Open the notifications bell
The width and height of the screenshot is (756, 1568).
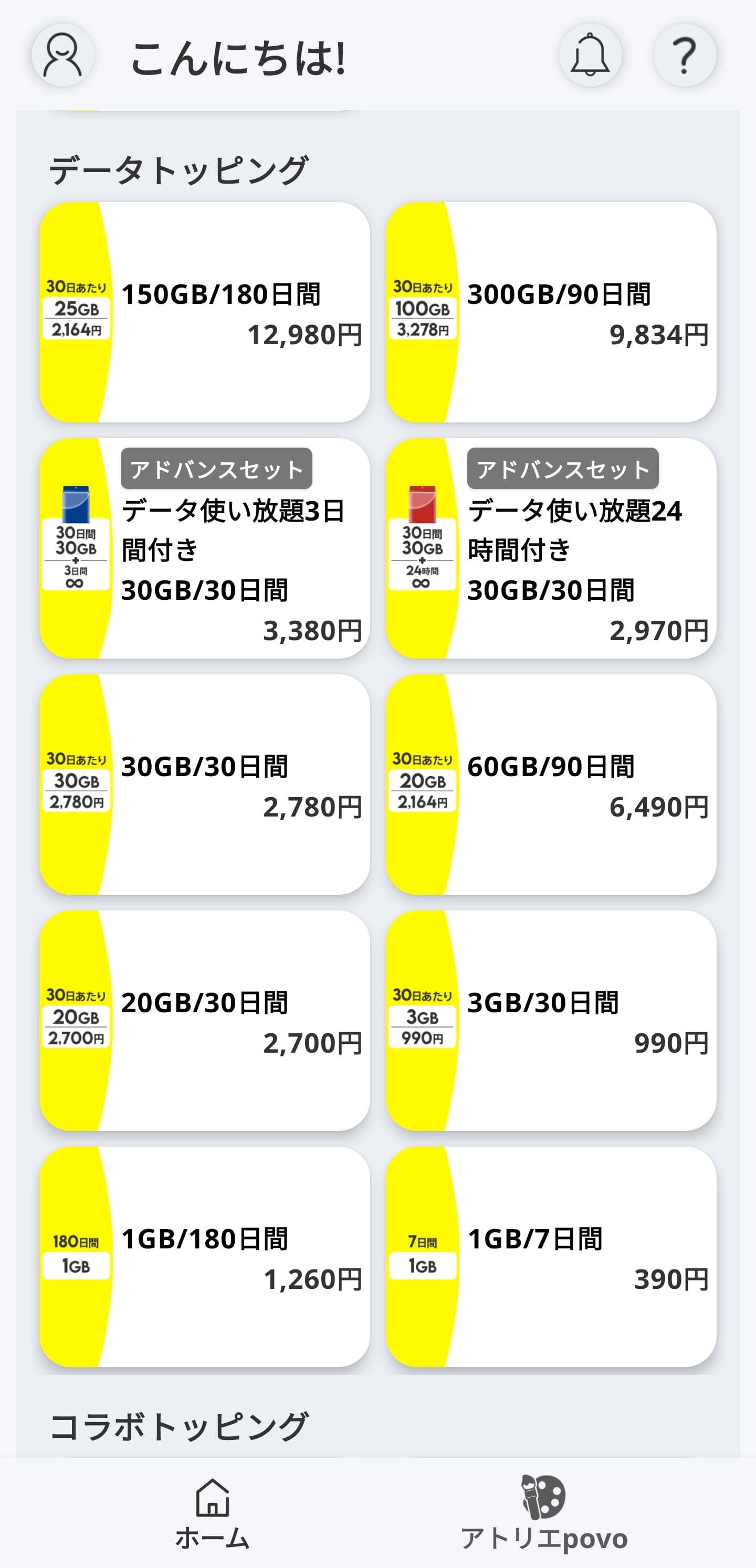(x=590, y=56)
